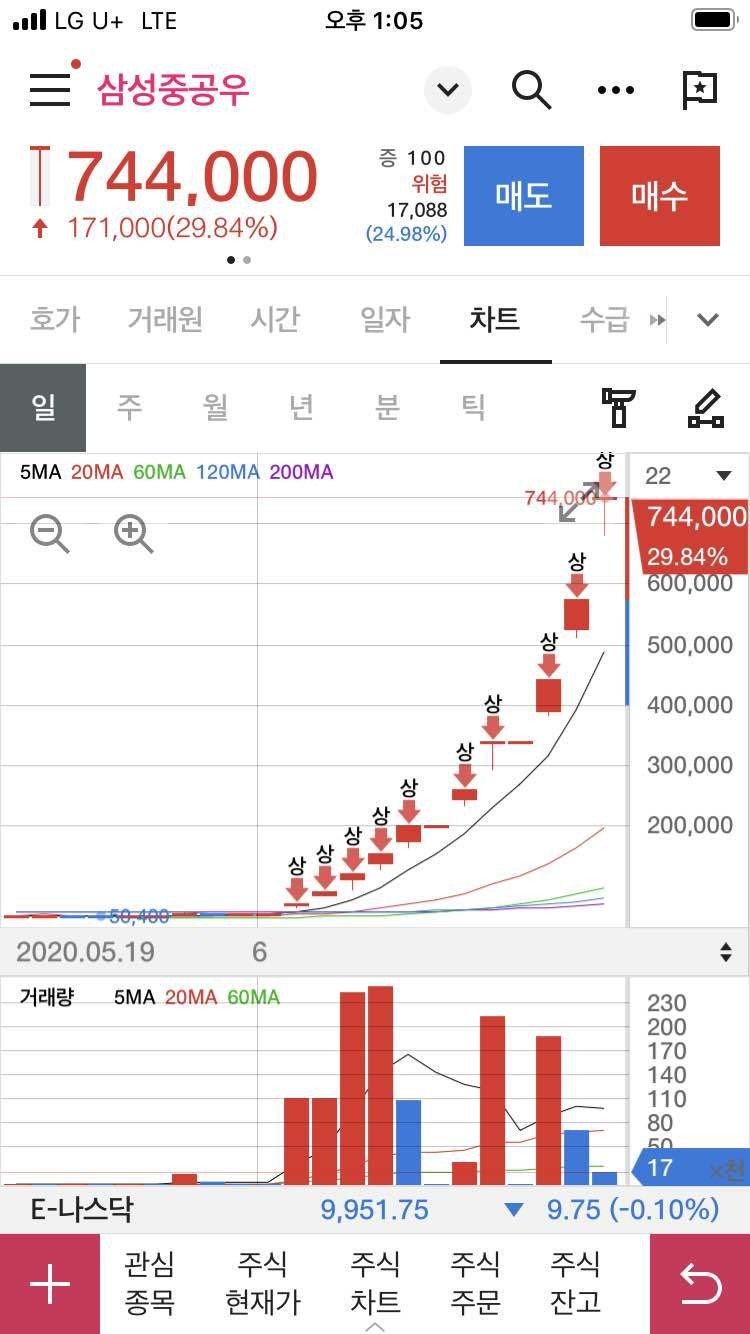This screenshot has height=1334, width=750.
Task: Open the more options ellipsis icon
Action: [616, 89]
